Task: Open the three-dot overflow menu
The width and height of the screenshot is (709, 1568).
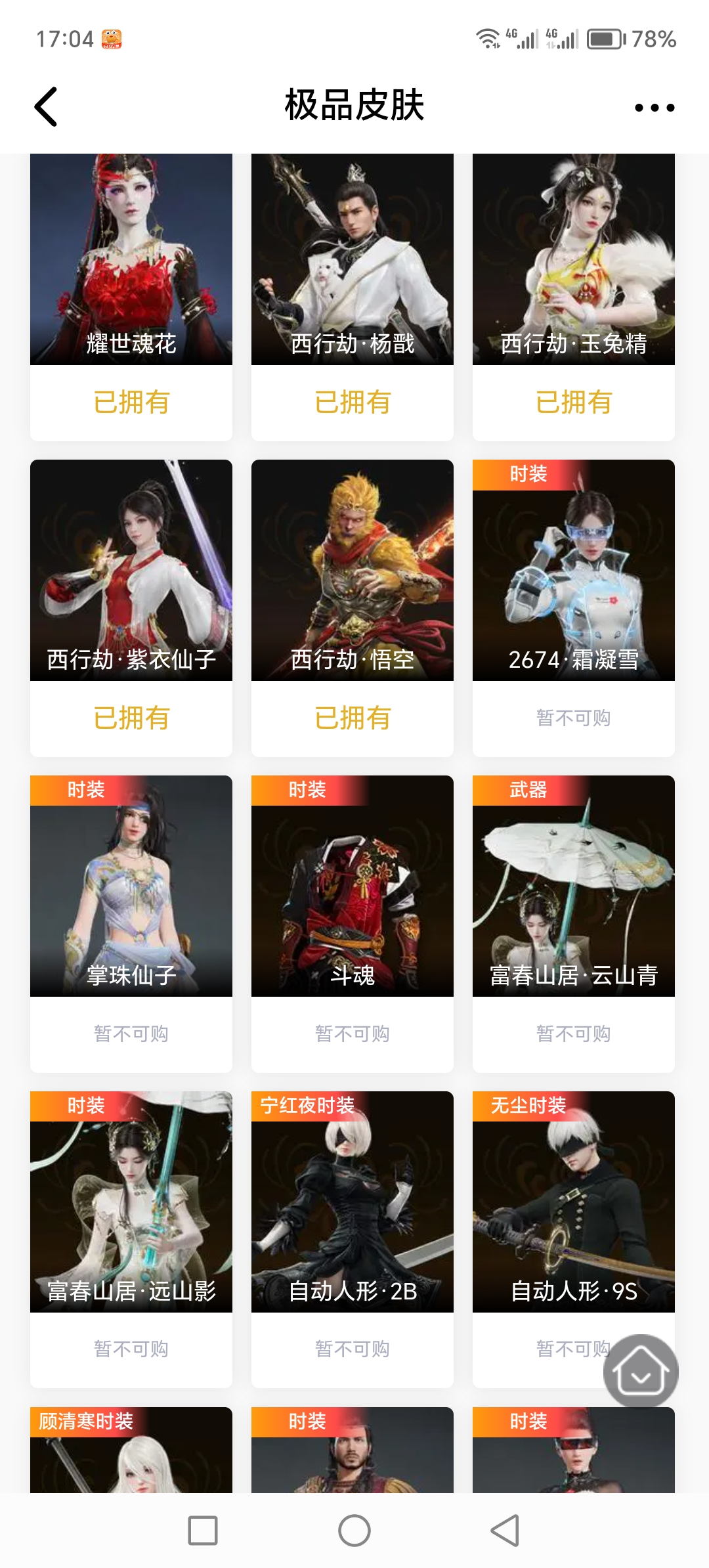Action: 654,108
